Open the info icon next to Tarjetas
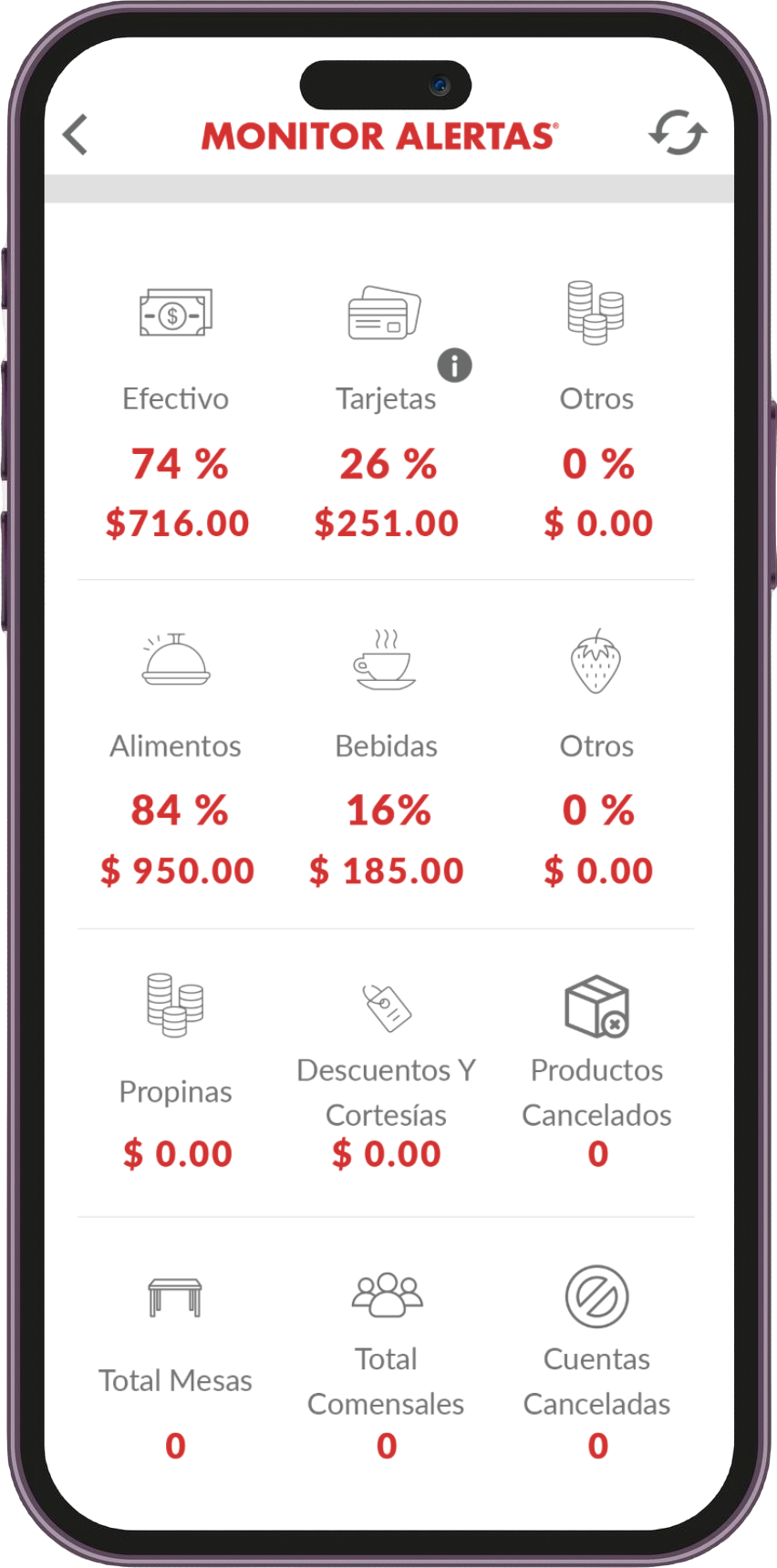The width and height of the screenshot is (777, 1568). 455,366
